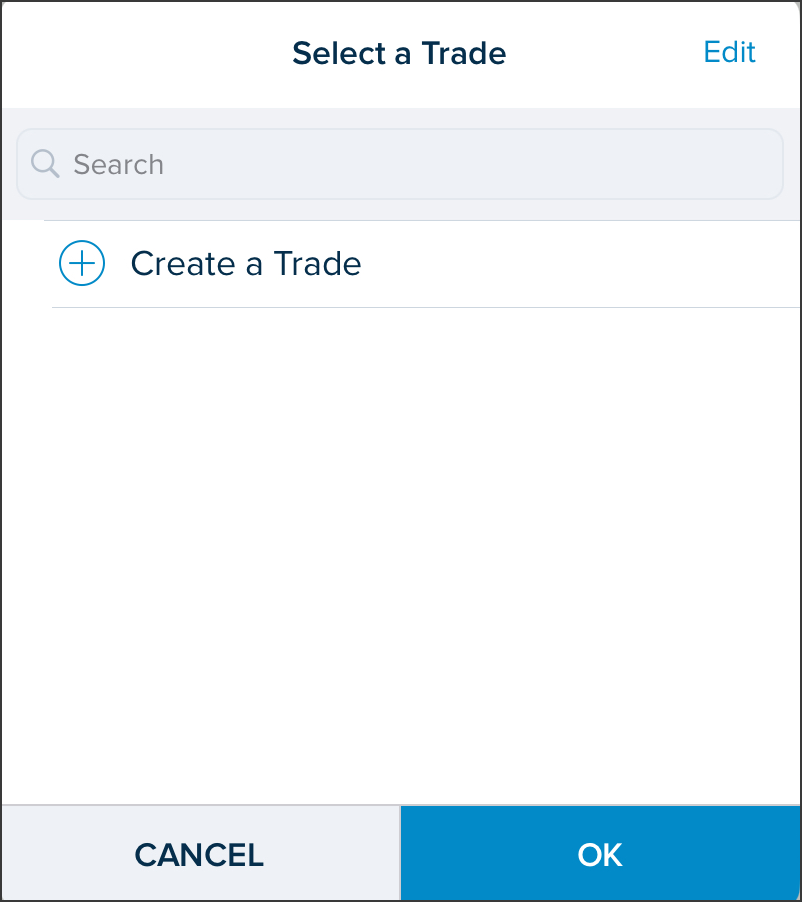Tap the Edit link in the header
Viewport: 802px width, 902px height.
pos(729,52)
